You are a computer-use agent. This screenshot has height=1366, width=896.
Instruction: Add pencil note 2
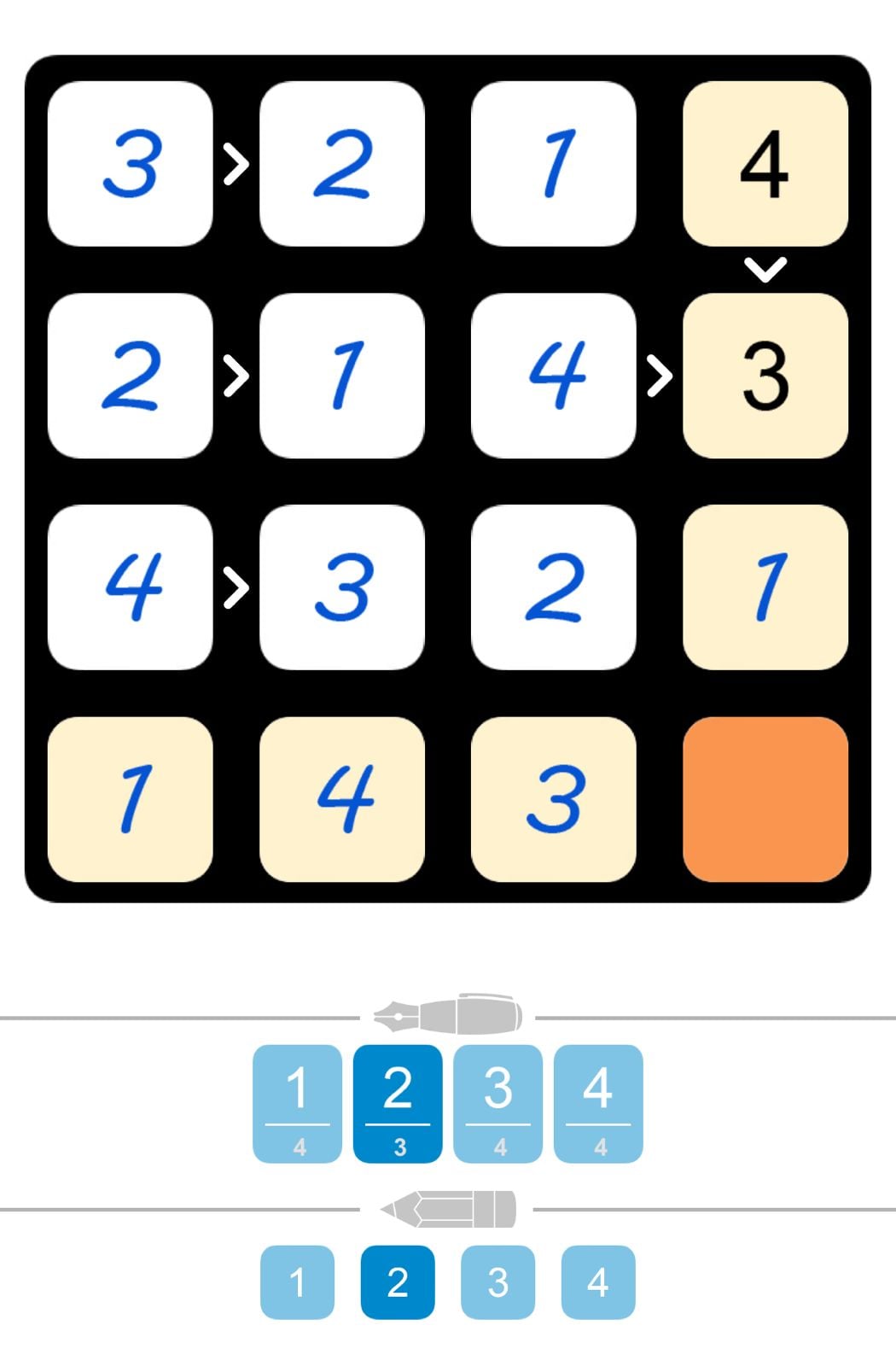point(398,1281)
